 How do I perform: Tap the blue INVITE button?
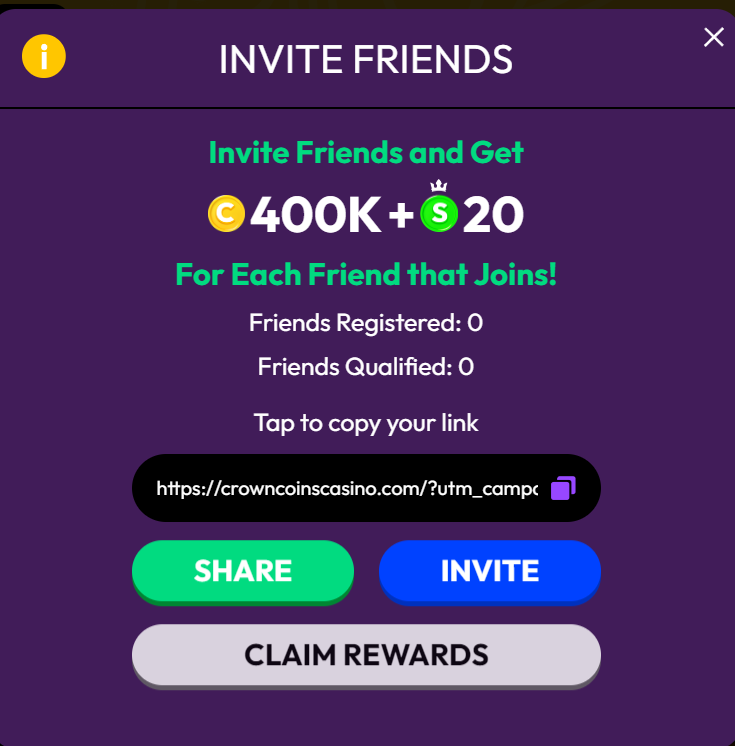[490, 570]
